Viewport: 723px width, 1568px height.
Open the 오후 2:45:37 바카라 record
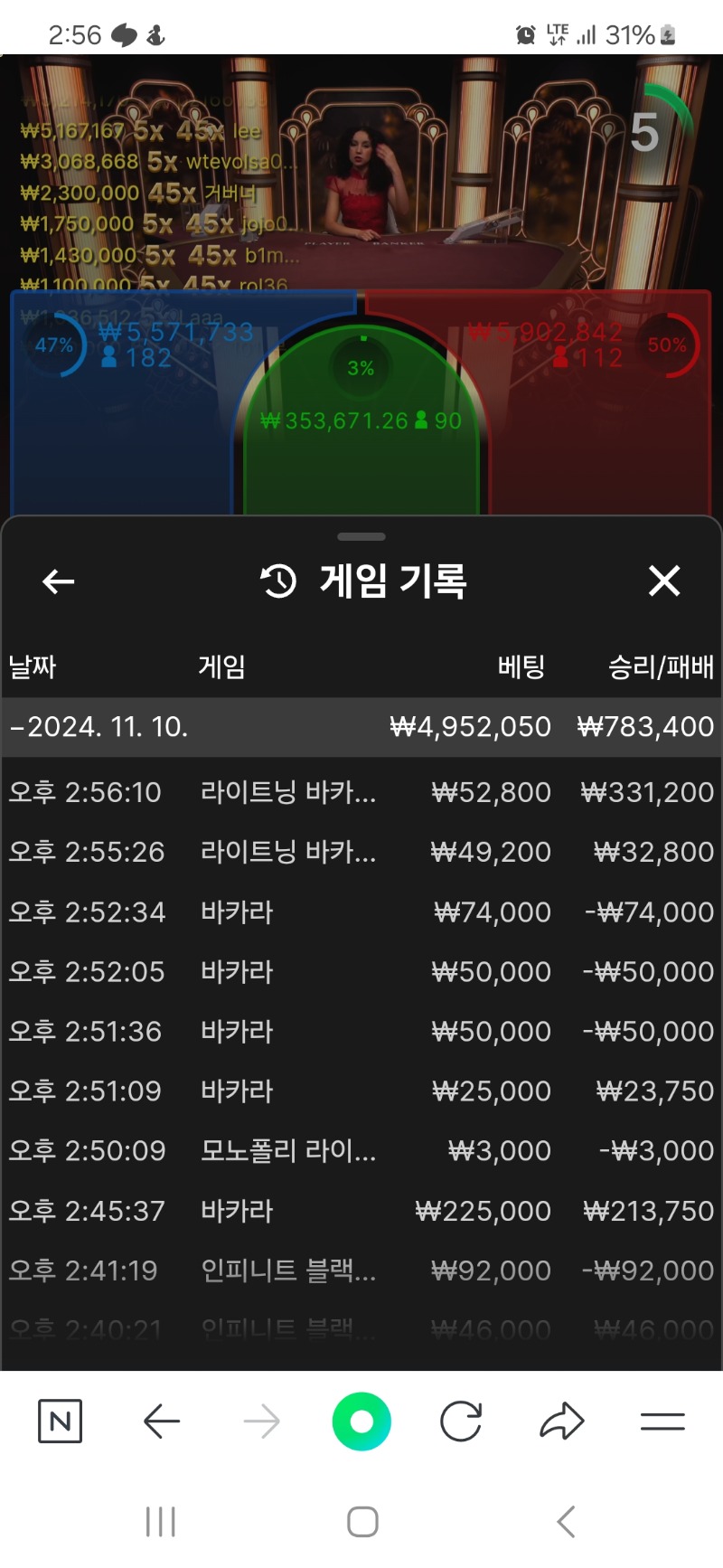pyautogui.click(x=361, y=1211)
